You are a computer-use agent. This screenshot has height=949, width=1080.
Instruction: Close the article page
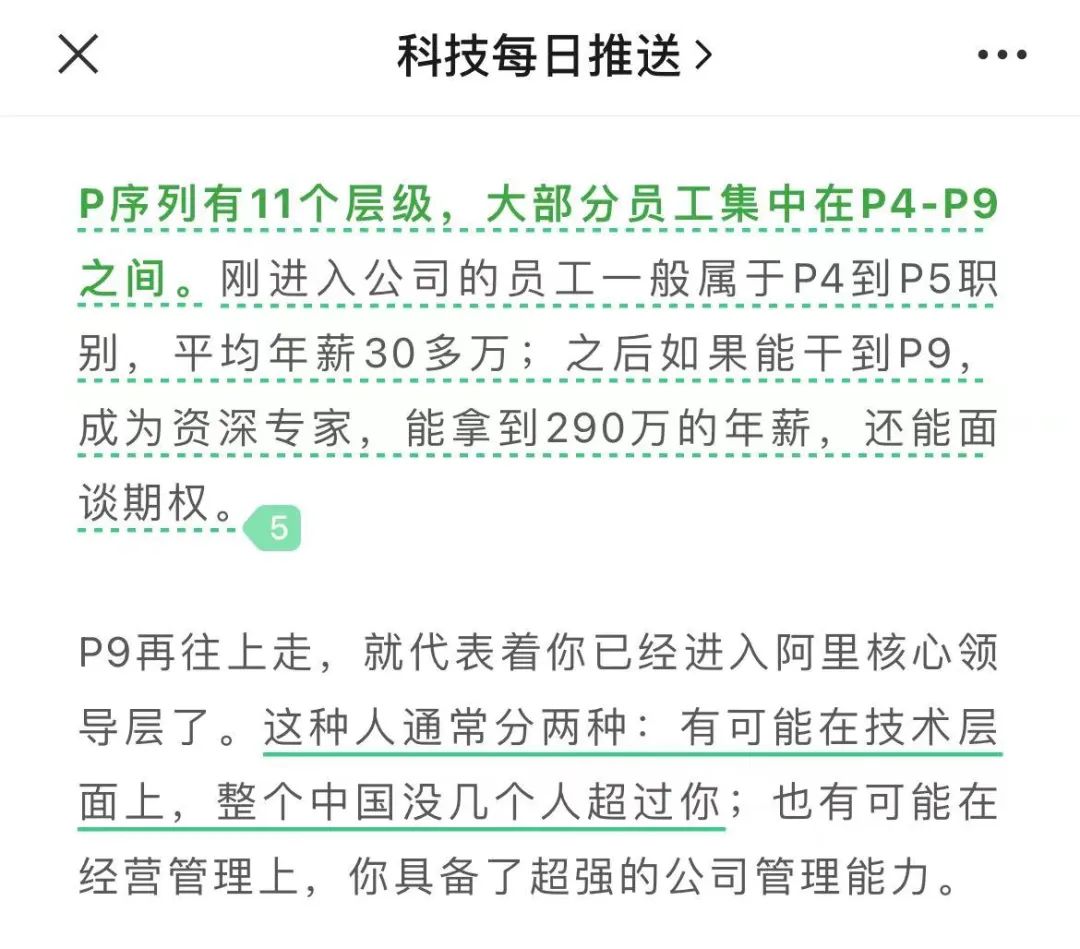click(x=78, y=54)
